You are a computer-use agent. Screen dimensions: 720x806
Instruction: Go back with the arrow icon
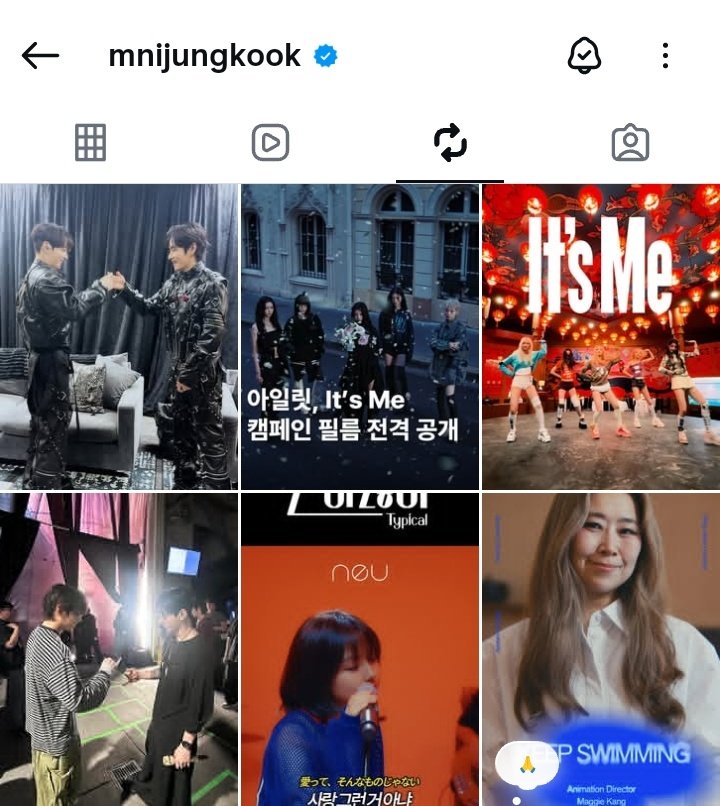[x=40, y=56]
